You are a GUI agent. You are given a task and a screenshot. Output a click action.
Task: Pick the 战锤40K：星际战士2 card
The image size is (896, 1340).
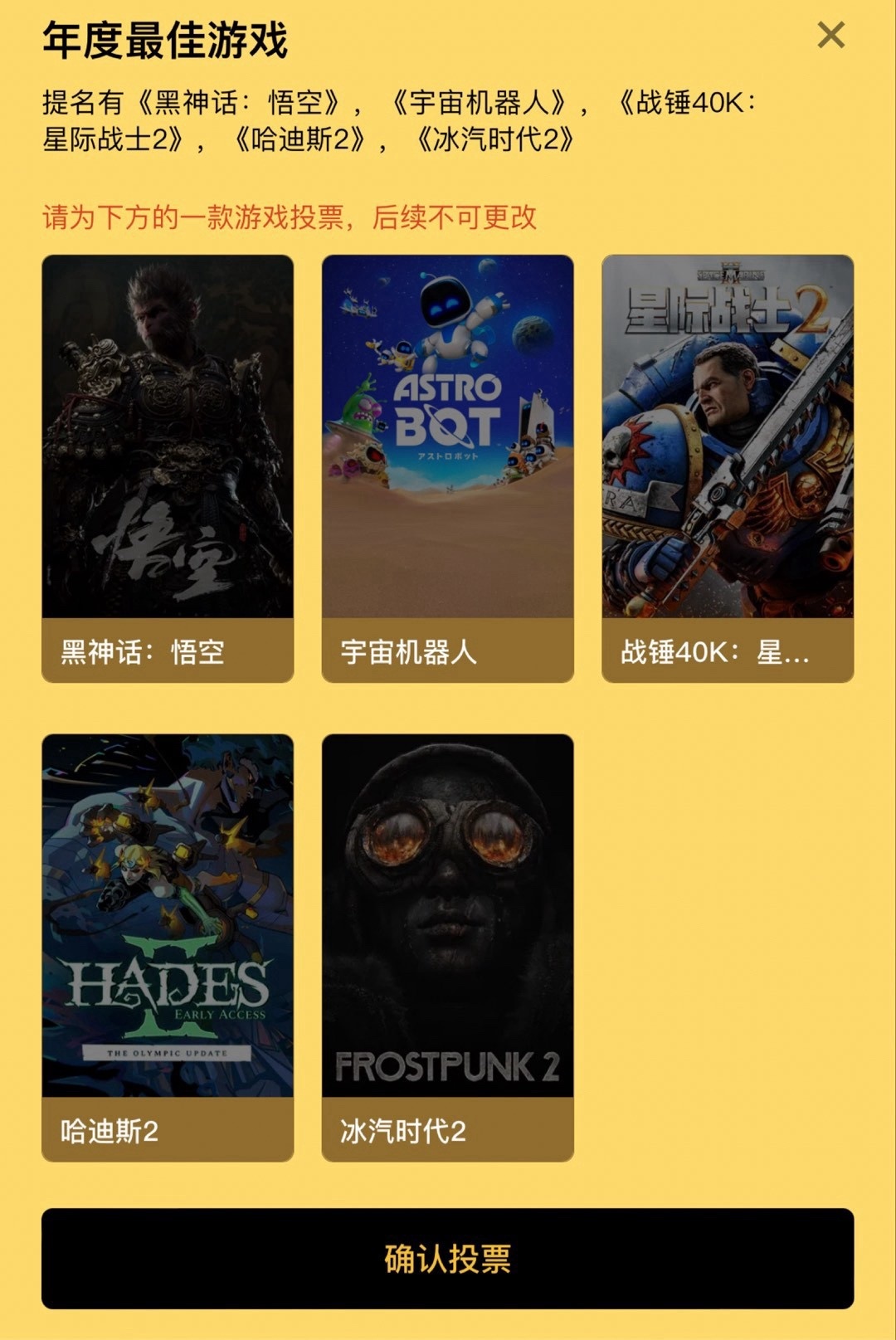pos(728,468)
